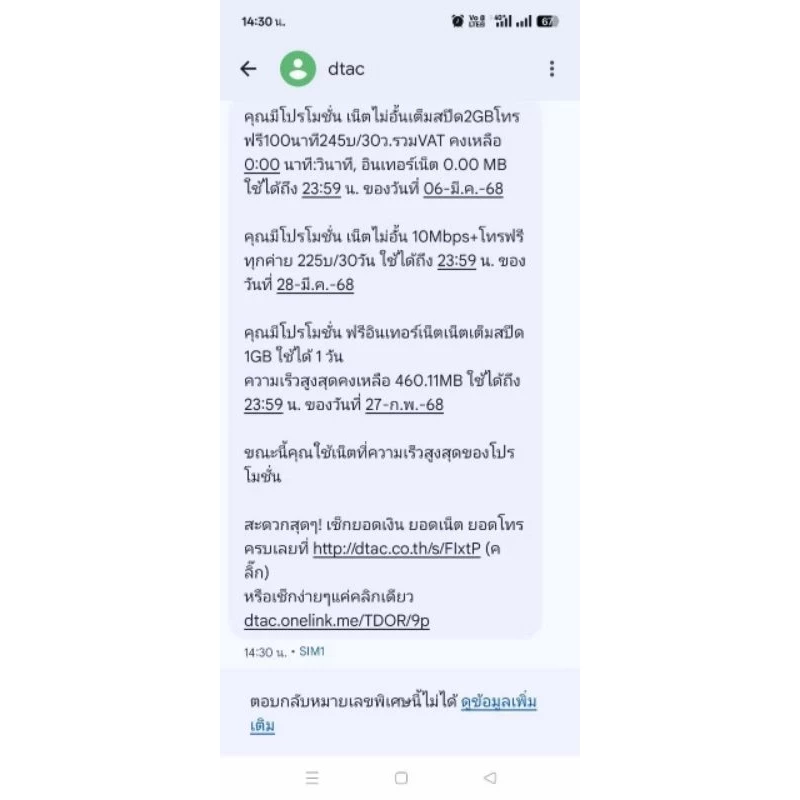Image resolution: width=800 pixels, height=800 pixels.
Task: Tap the system home button
Action: 401,778
